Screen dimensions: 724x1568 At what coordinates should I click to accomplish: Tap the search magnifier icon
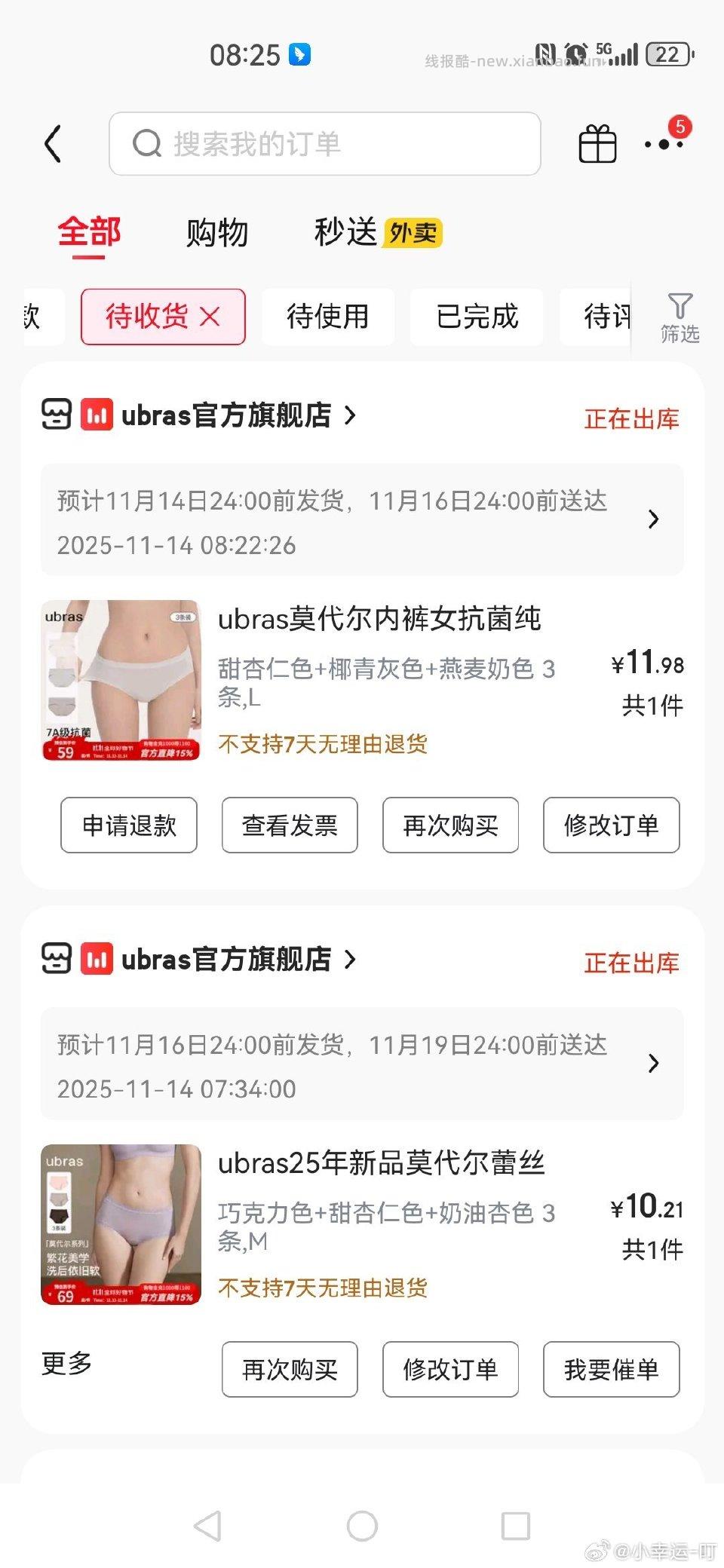coord(146,143)
